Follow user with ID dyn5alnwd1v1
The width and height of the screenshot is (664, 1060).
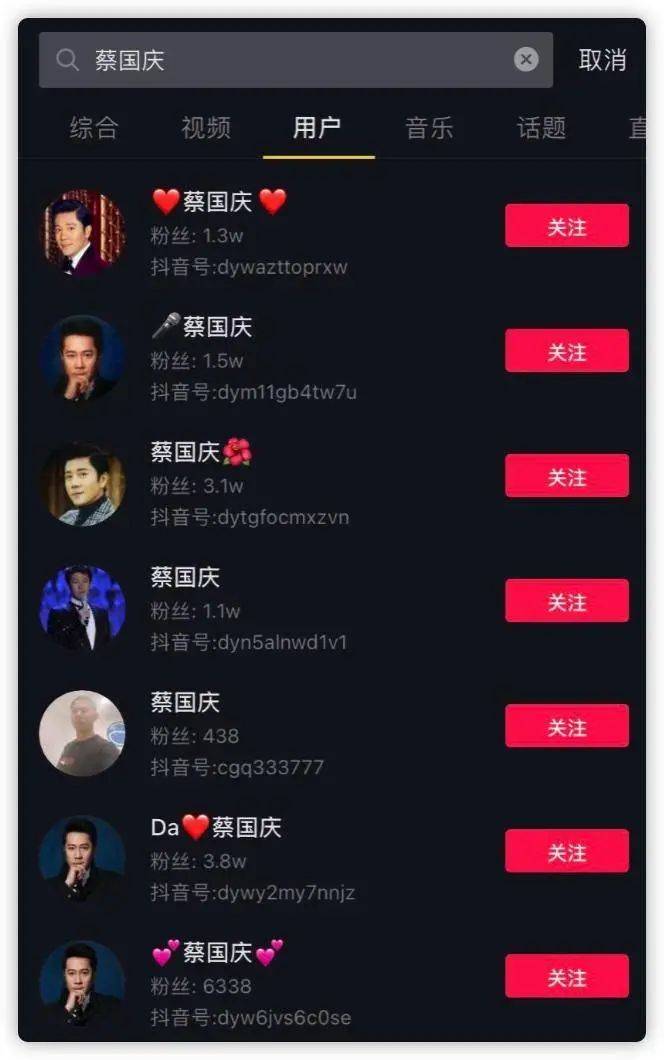click(566, 601)
